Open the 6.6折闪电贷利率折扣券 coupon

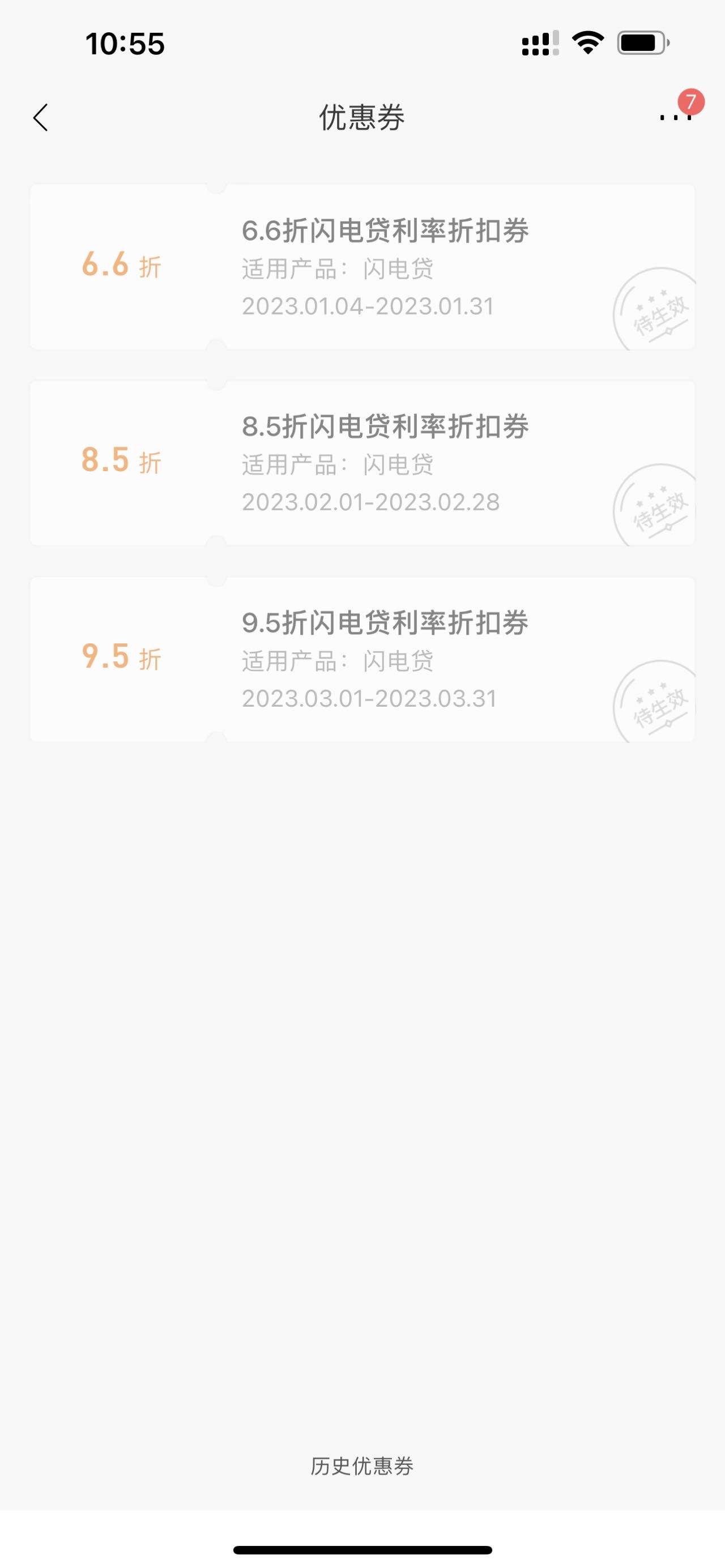point(362,267)
